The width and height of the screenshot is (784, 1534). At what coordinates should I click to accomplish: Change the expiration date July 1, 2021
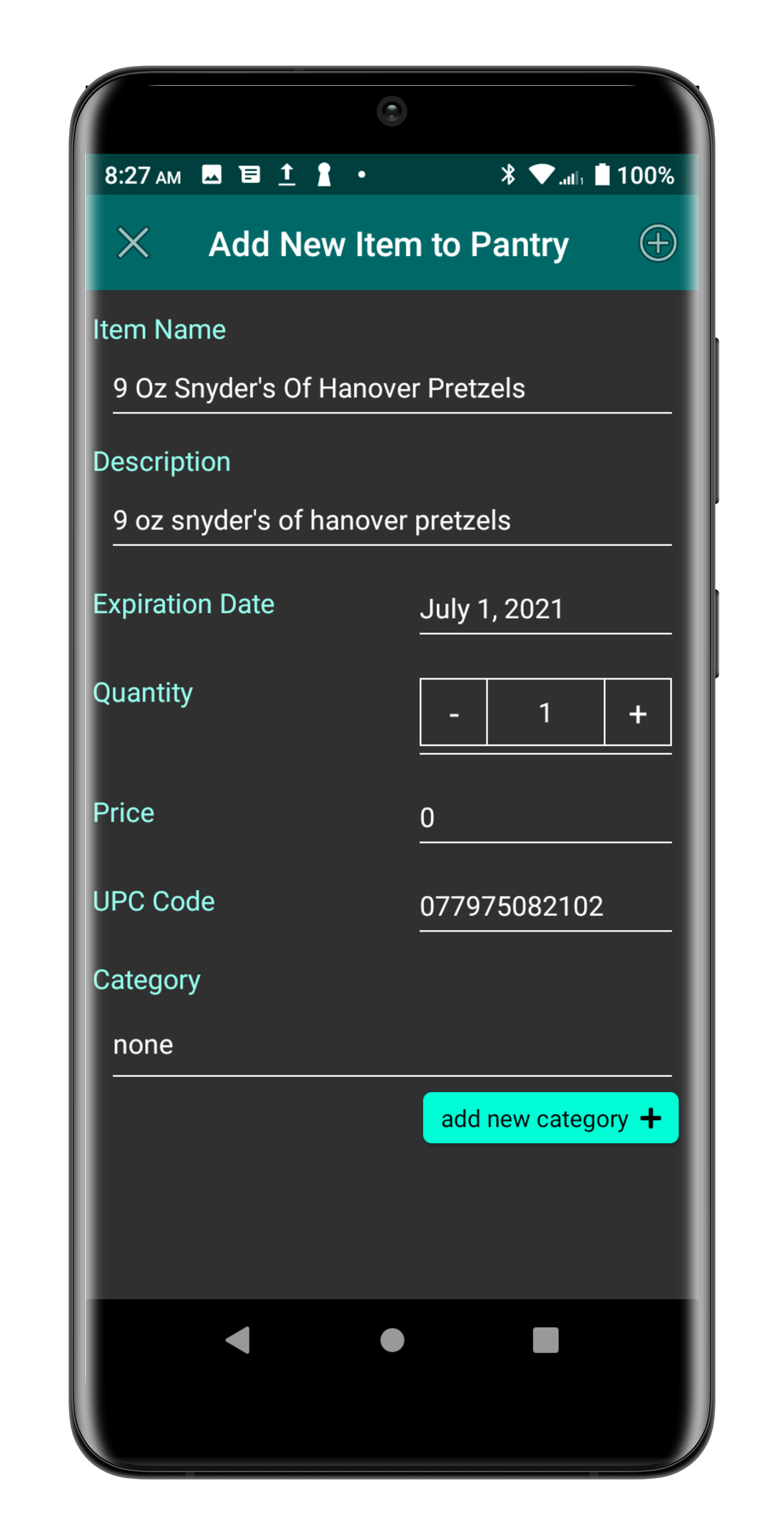(x=545, y=609)
